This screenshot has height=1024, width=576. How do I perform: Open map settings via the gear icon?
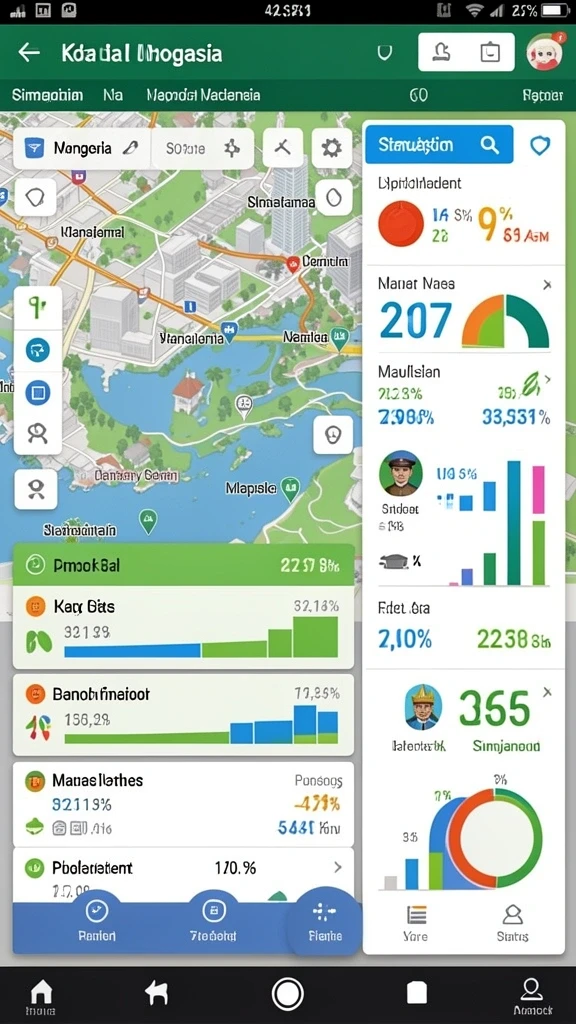332,148
